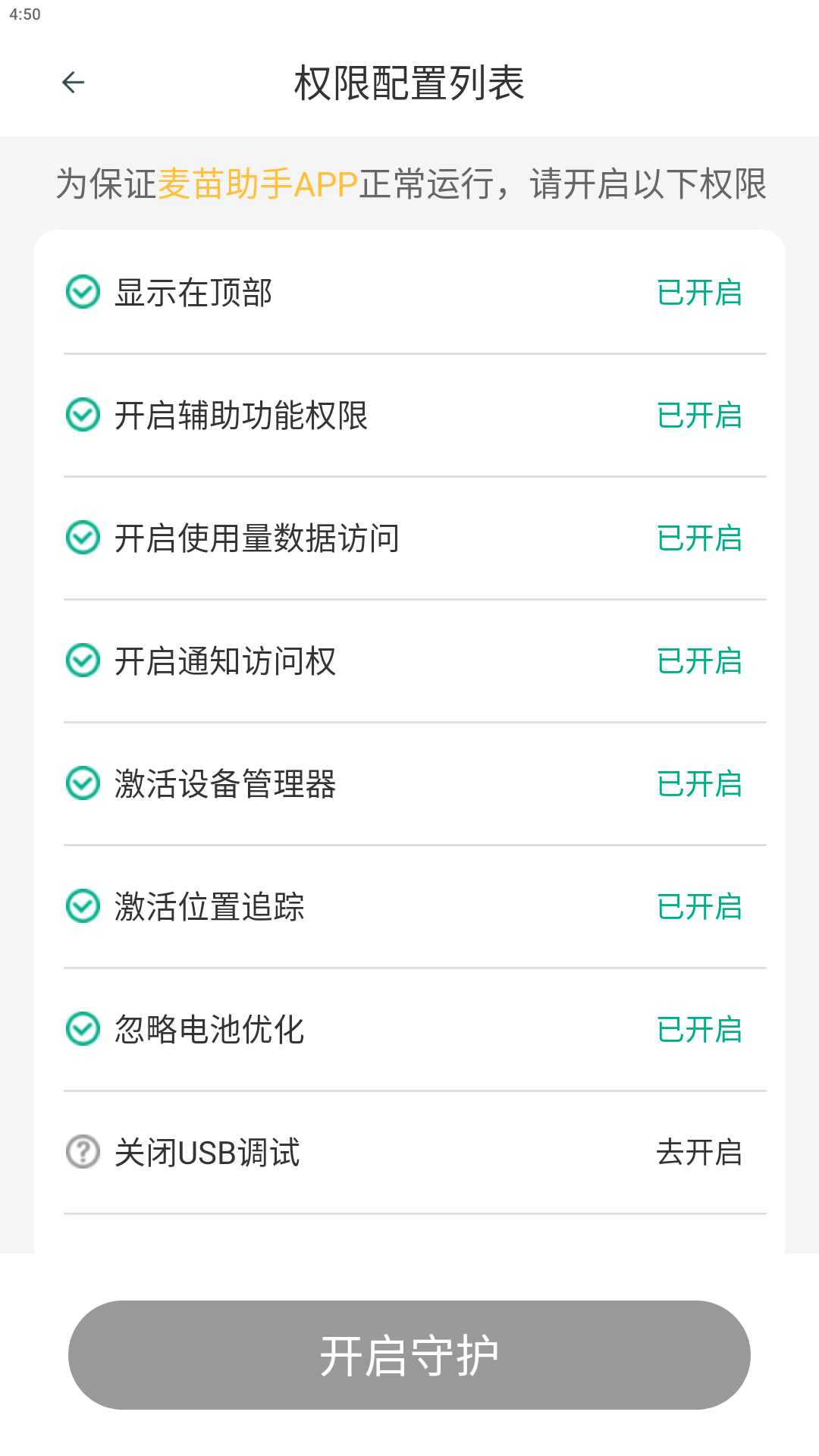Select the 开启使用量数据访问 row
Image resolution: width=819 pixels, height=1456 pixels.
(x=409, y=538)
